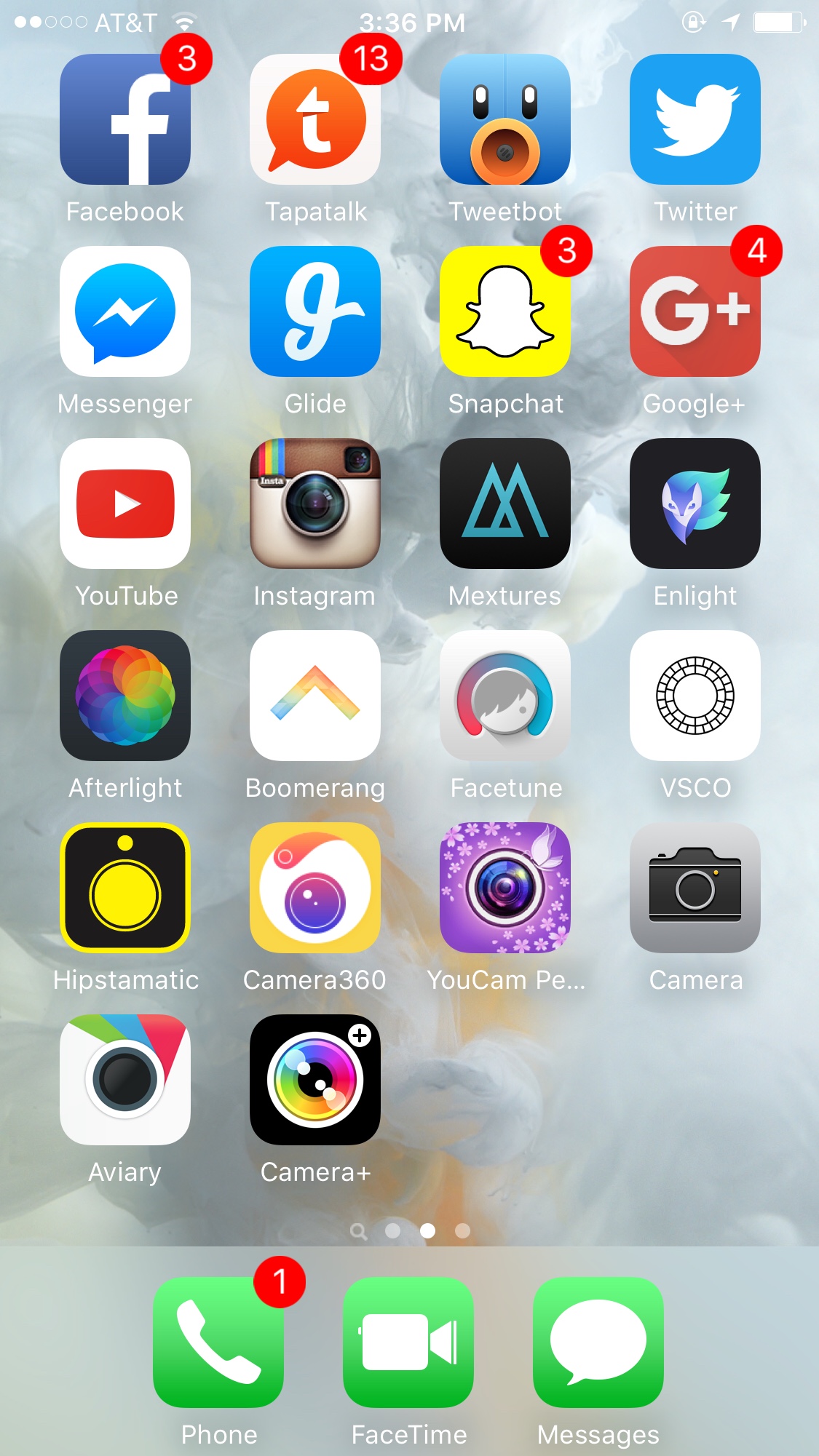Screen dimensions: 819x1456
Task: Open Enlight photo editor
Action: click(x=695, y=504)
